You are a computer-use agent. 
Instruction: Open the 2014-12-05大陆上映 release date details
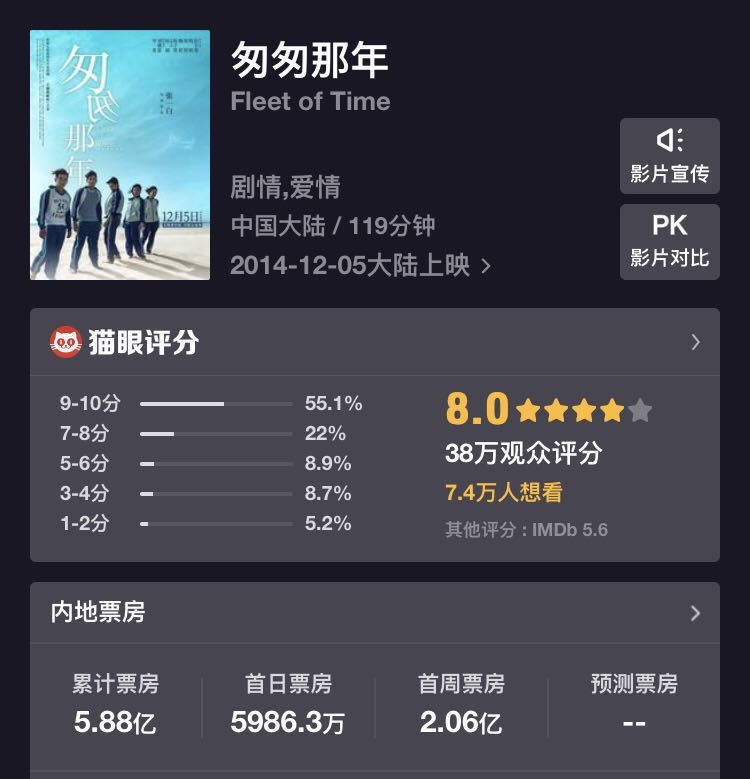pyautogui.click(x=360, y=265)
